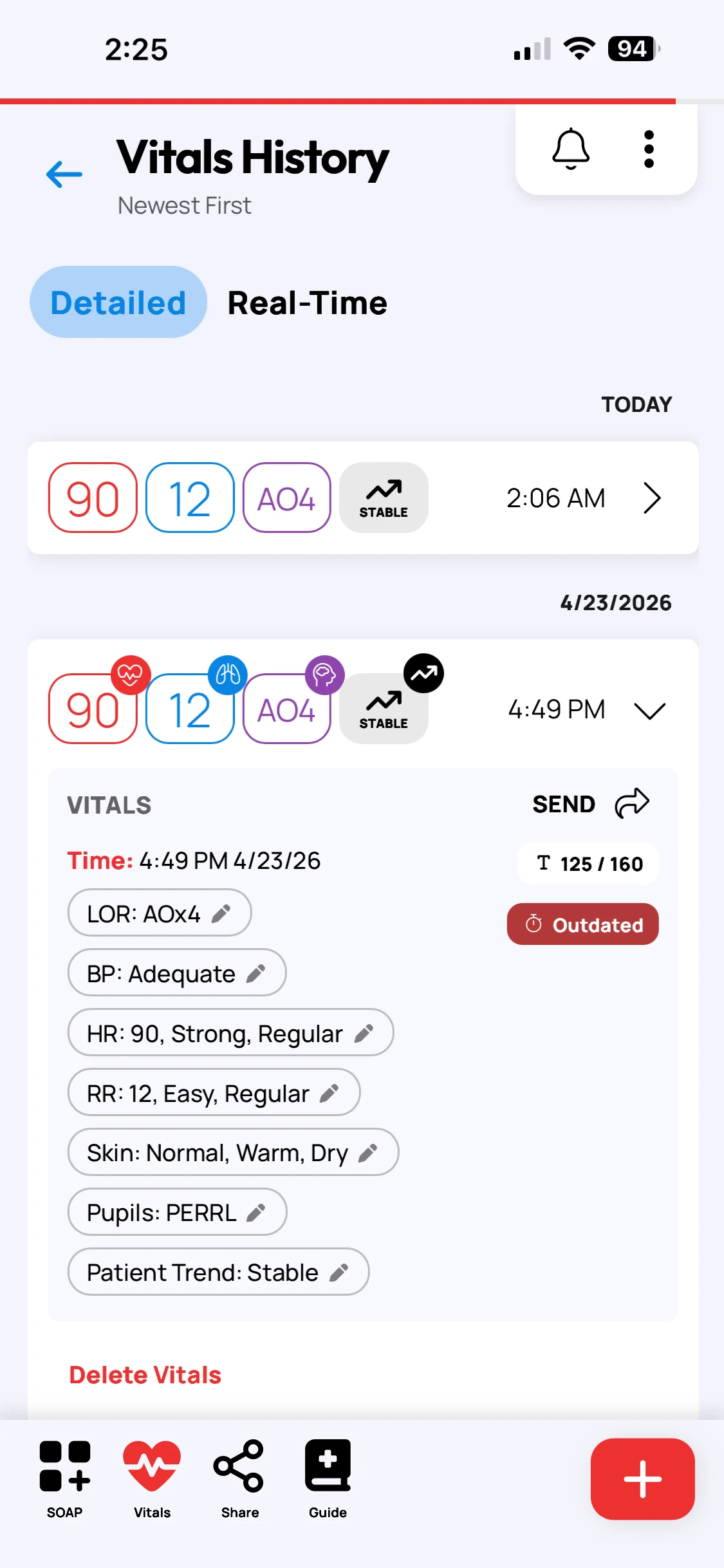Image resolution: width=724 pixels, height=1568 pixels.
Task: Tap the brain icon on the AO4 badge
Action: click(x=326, y=673)
